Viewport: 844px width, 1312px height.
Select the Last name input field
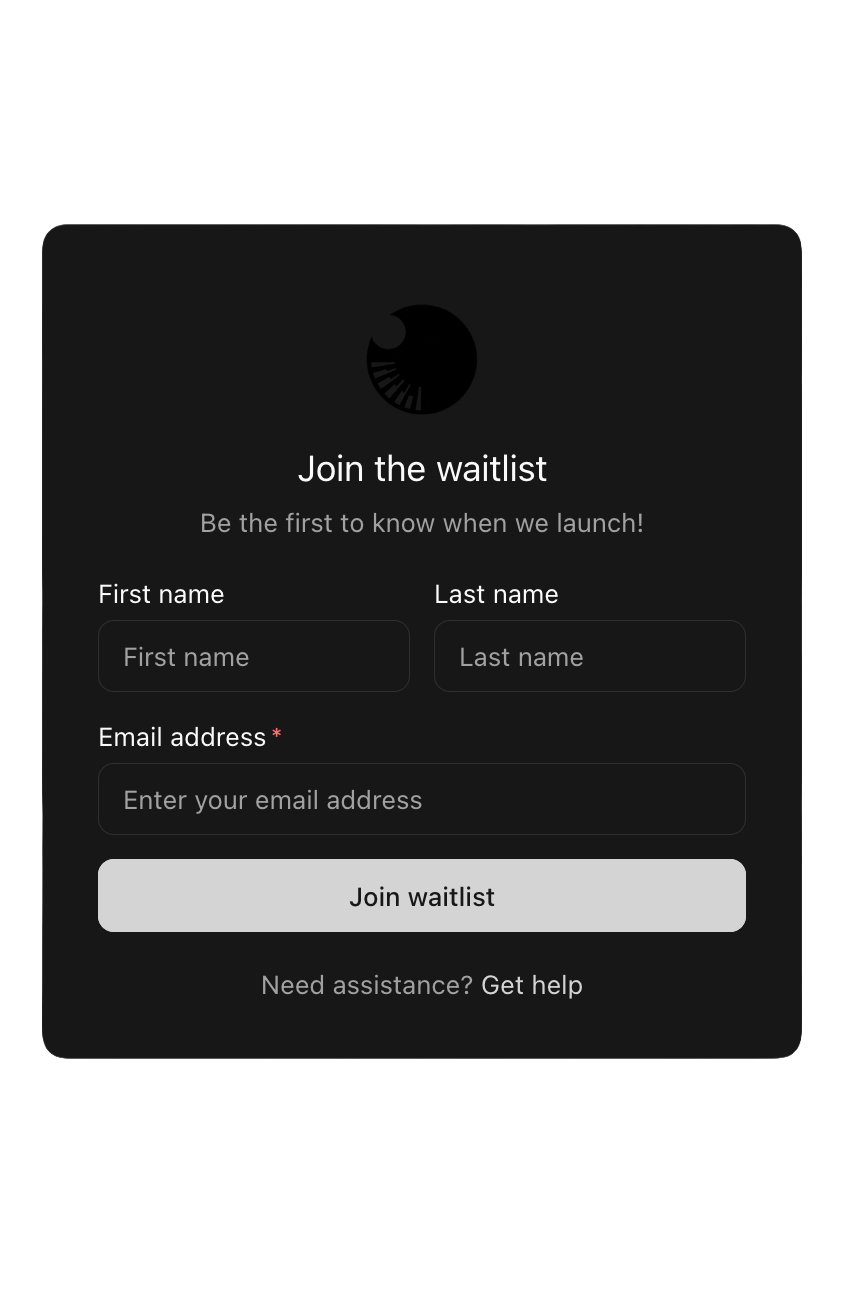click(589, 656)
